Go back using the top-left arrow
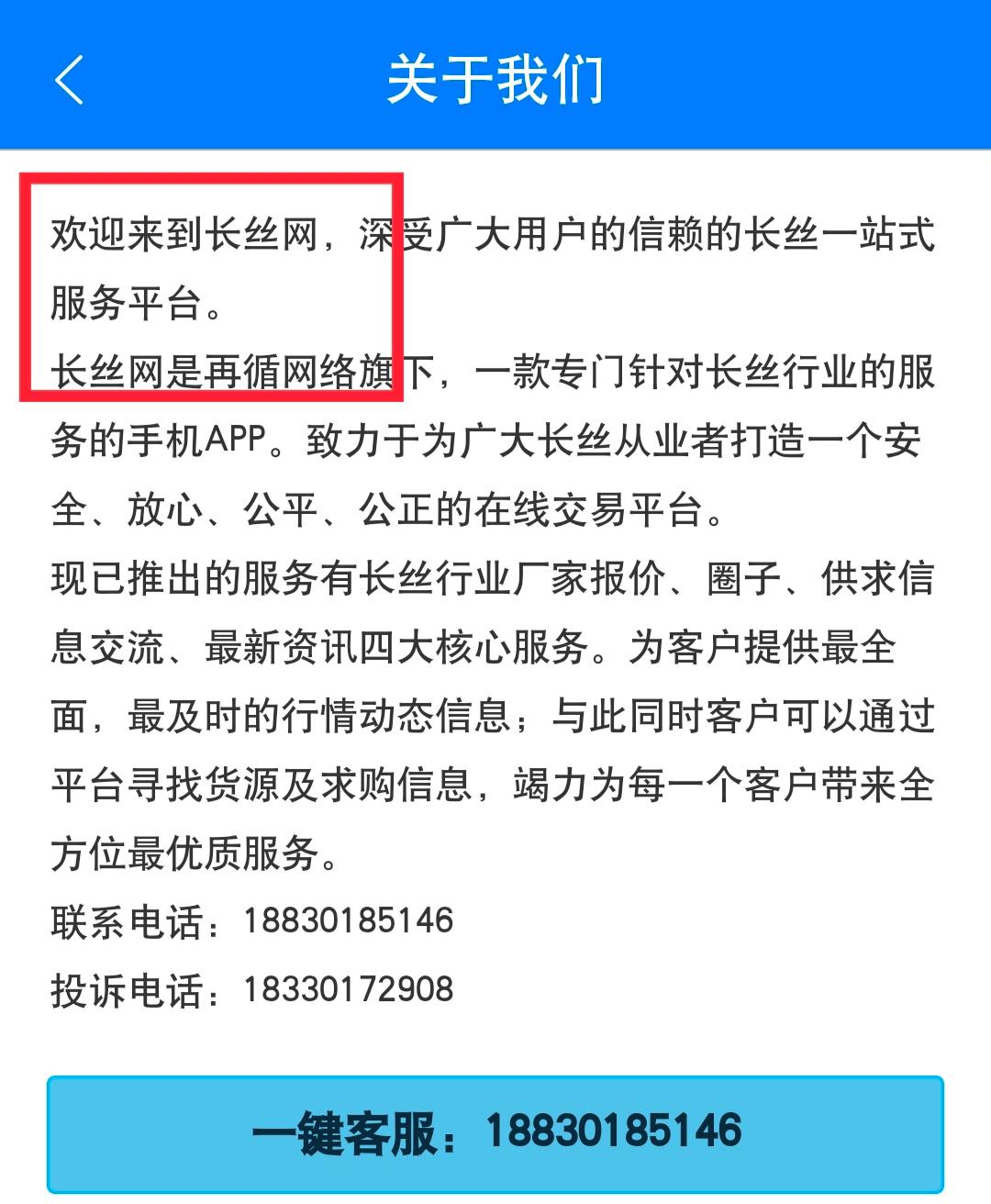 coord(70,80)
